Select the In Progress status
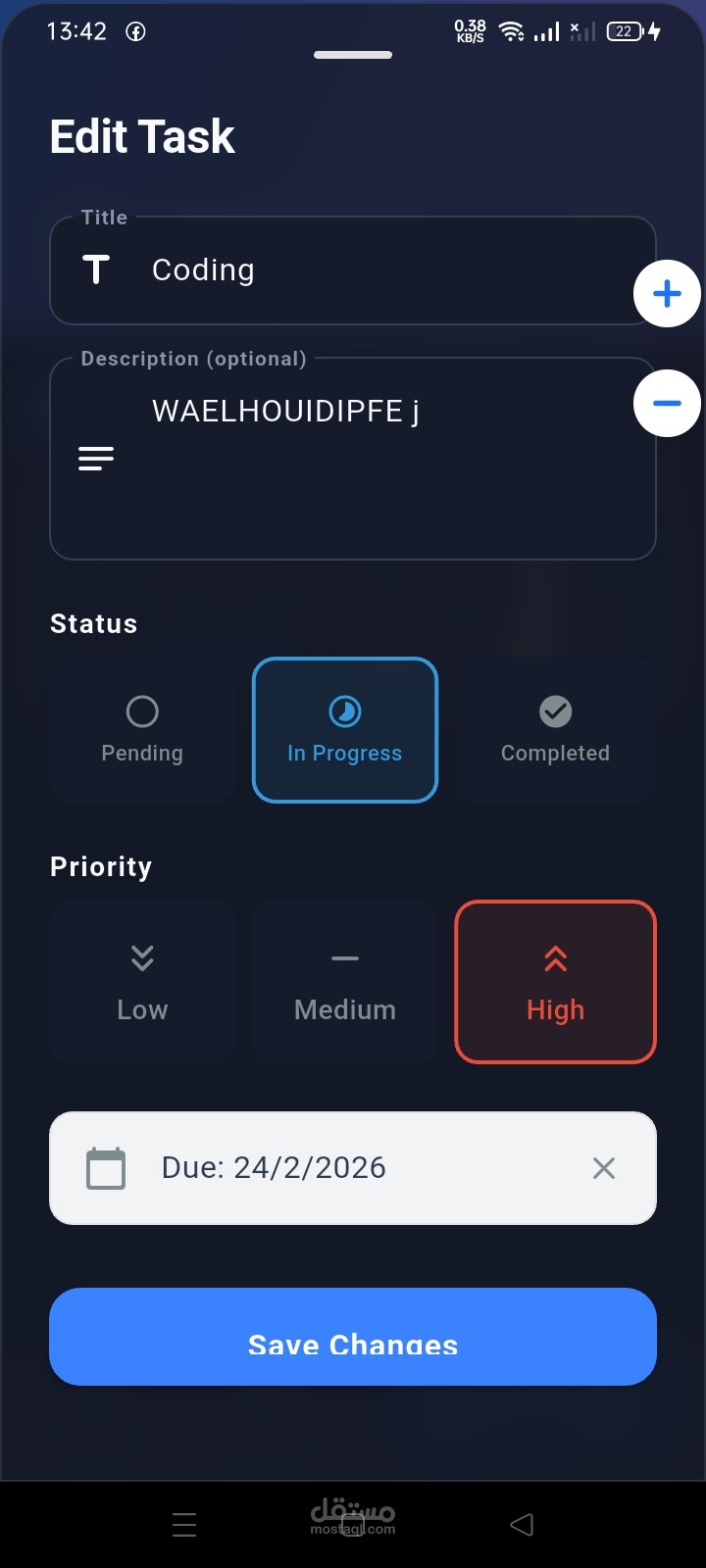The width and height of the screenshot is (706, 1568). pos(345,730)
